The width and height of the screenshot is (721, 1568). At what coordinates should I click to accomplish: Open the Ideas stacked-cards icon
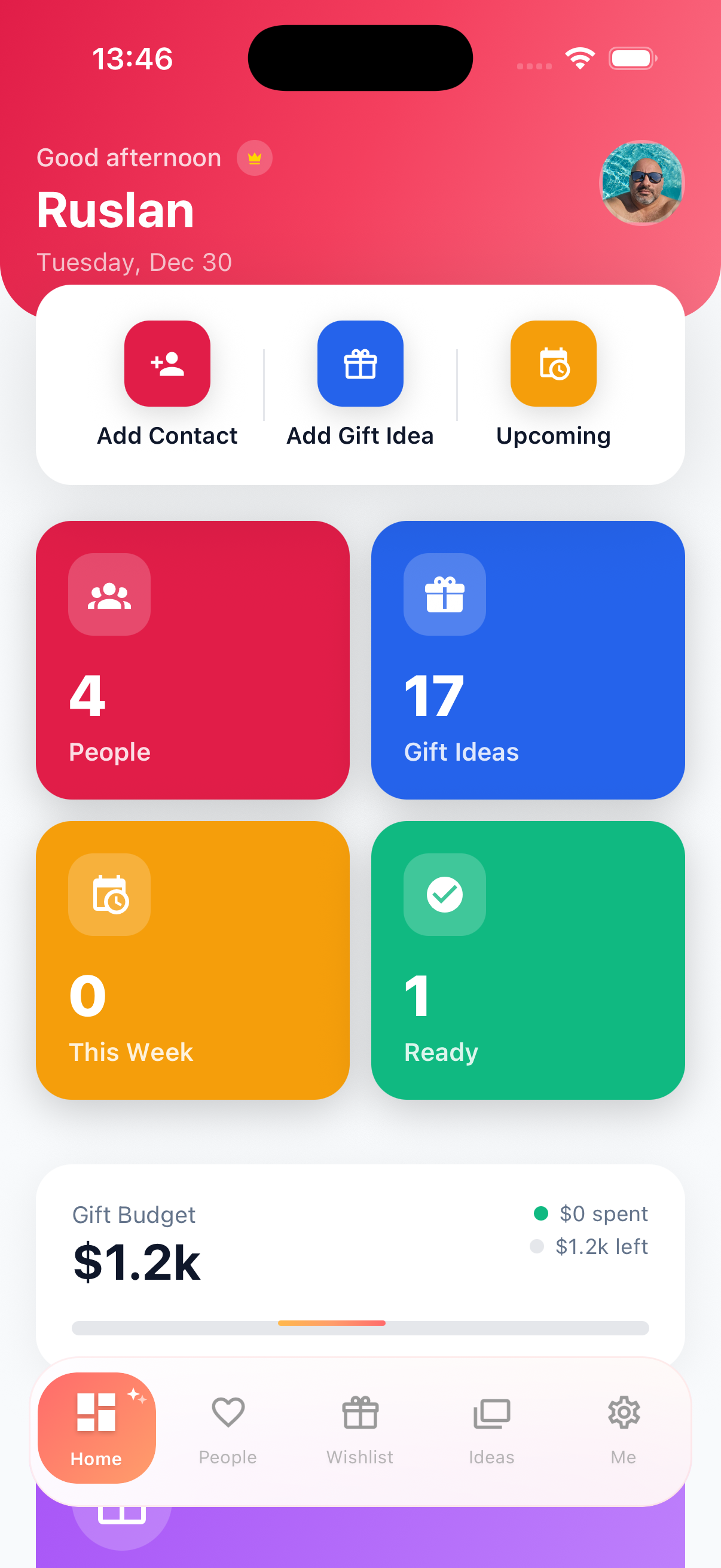(x=491, y=1413)
